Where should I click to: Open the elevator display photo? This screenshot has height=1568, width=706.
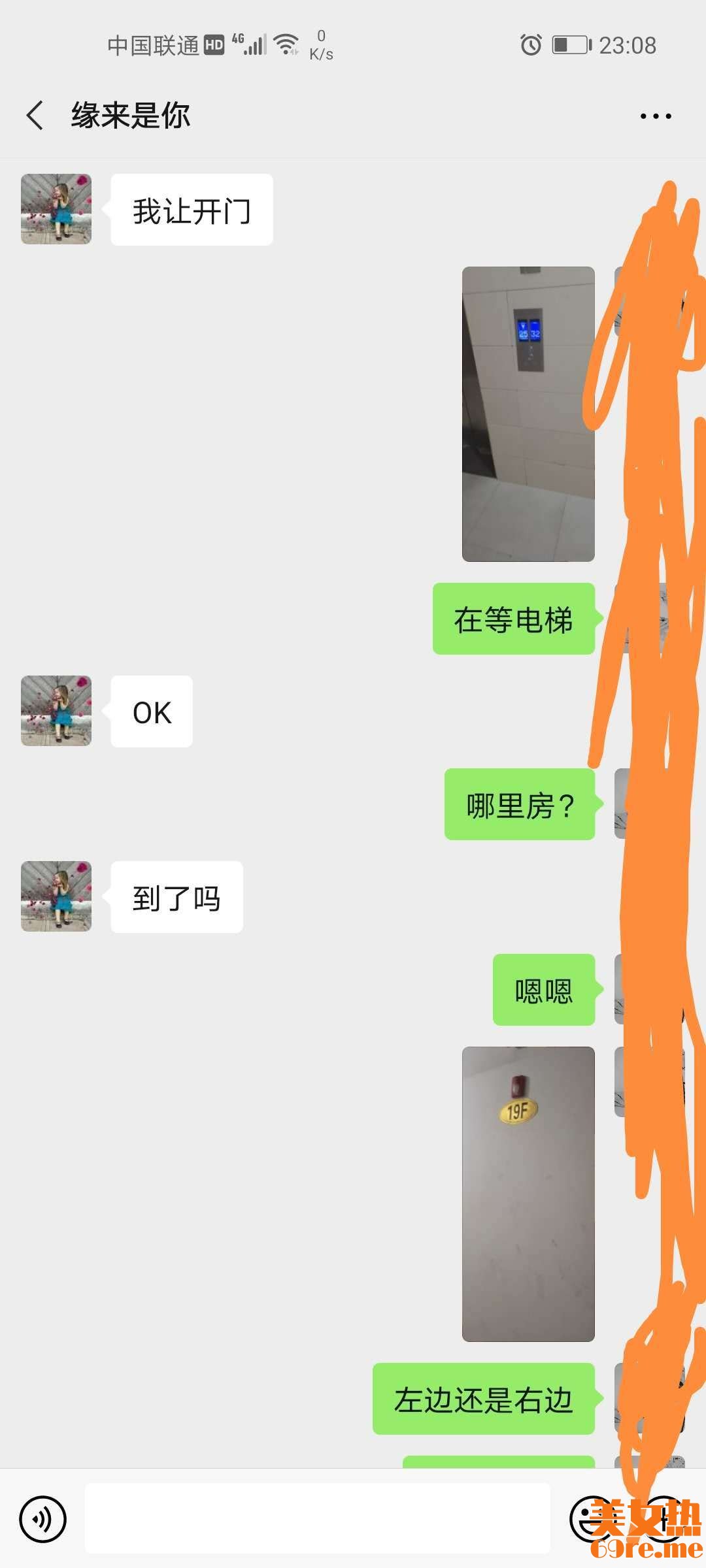click(528, 414)
